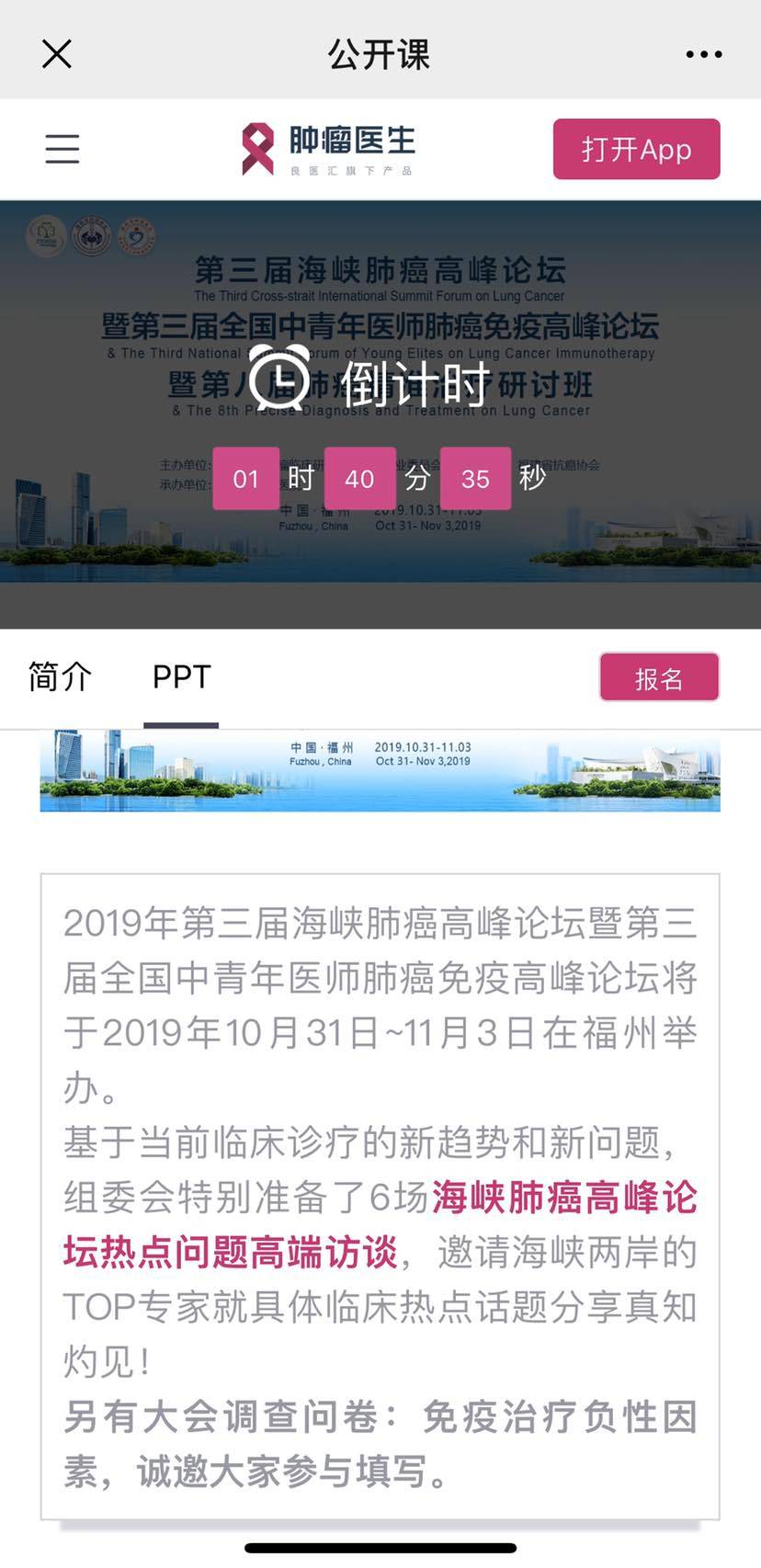The height and width of the screenshot is (1568, 761).
Task: Close the 公开课 webview page
Action: pos(57,54)
